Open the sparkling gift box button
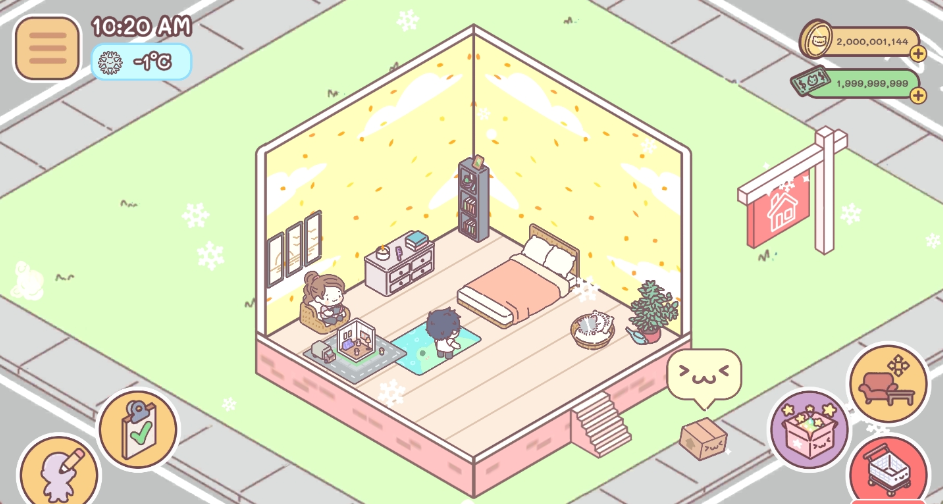The width and height of the screenshot is (943, 504). [x=809, y=429]
